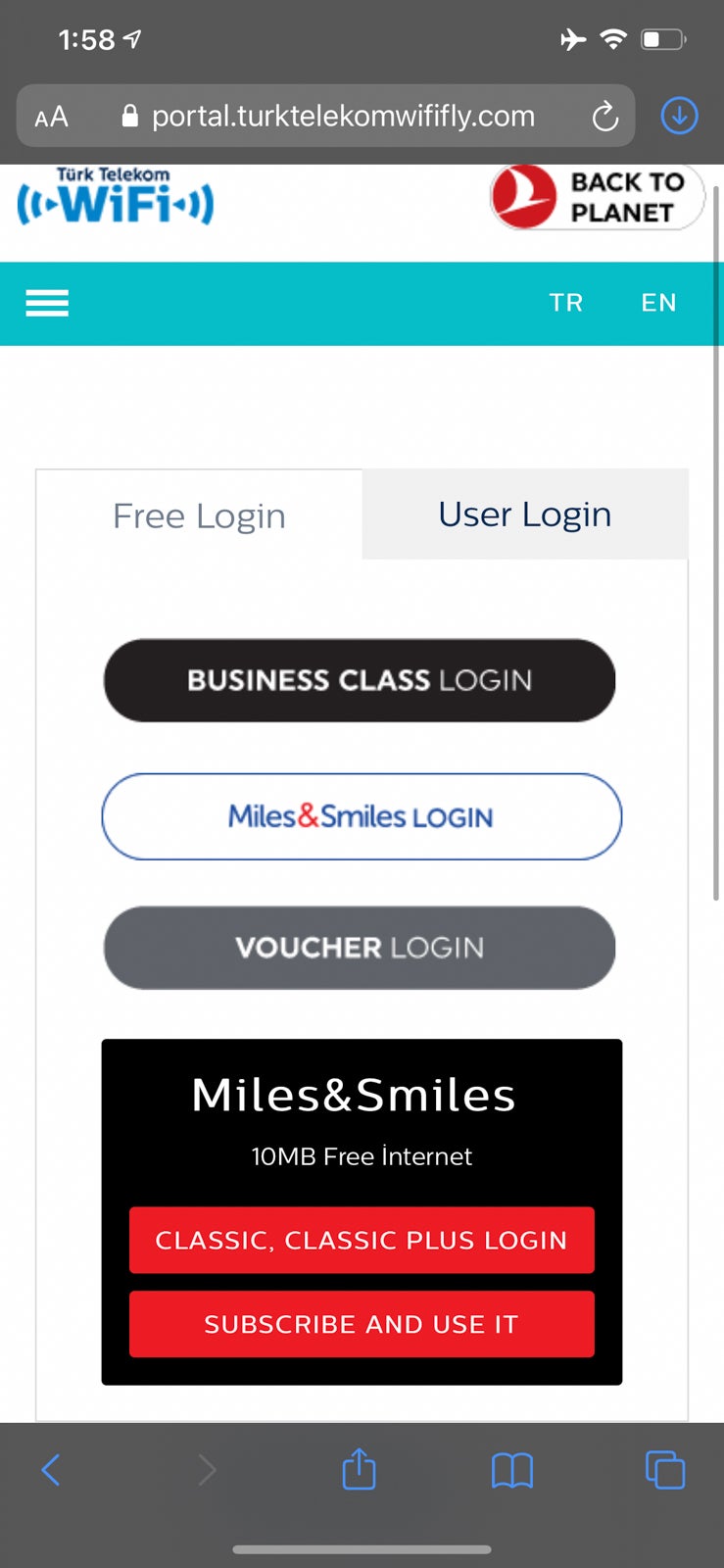This screenshot has height=1568, width=724.
Task: Open Safari bookmarks
Action: [511, 1469]
